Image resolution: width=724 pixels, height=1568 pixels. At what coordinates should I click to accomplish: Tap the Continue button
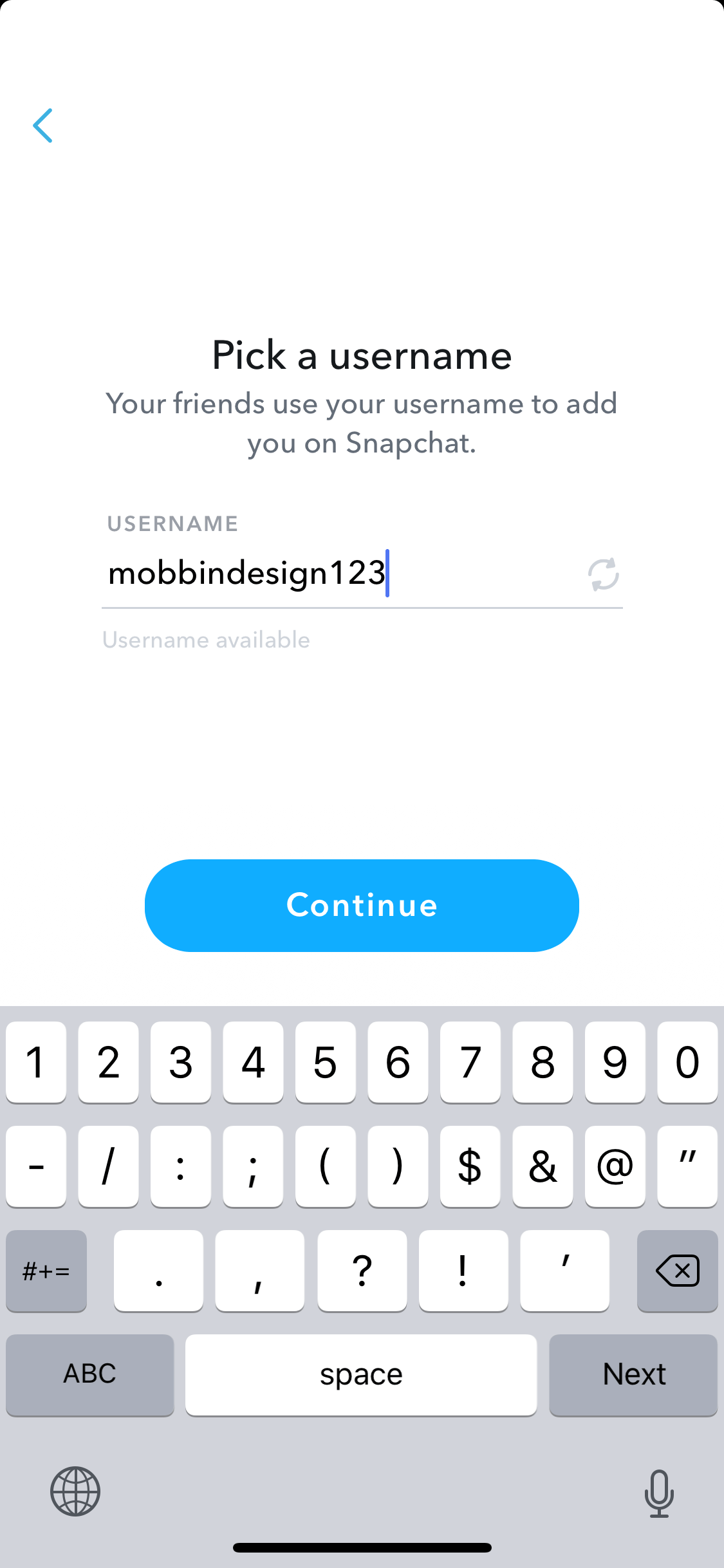362,905
